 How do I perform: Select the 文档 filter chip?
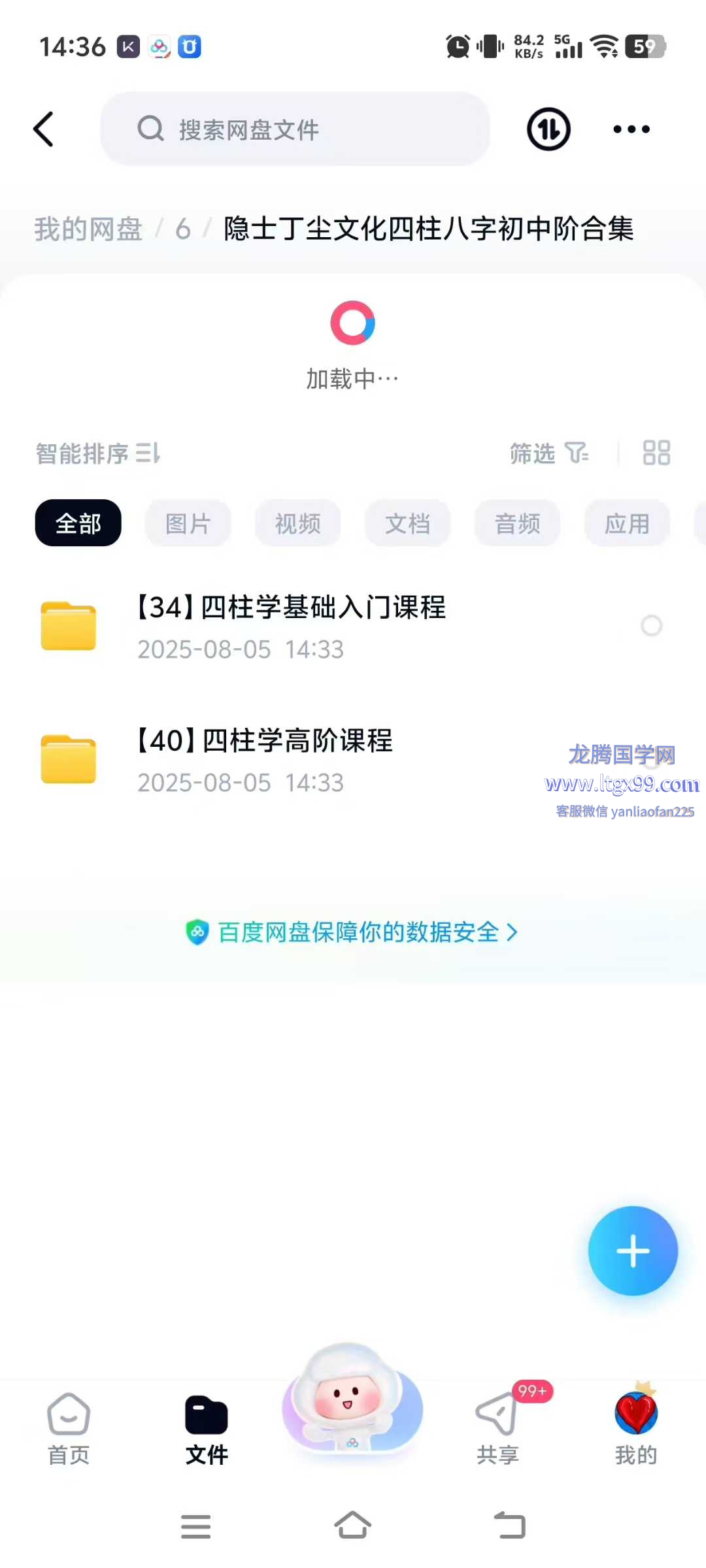click(x=408, y=523)
